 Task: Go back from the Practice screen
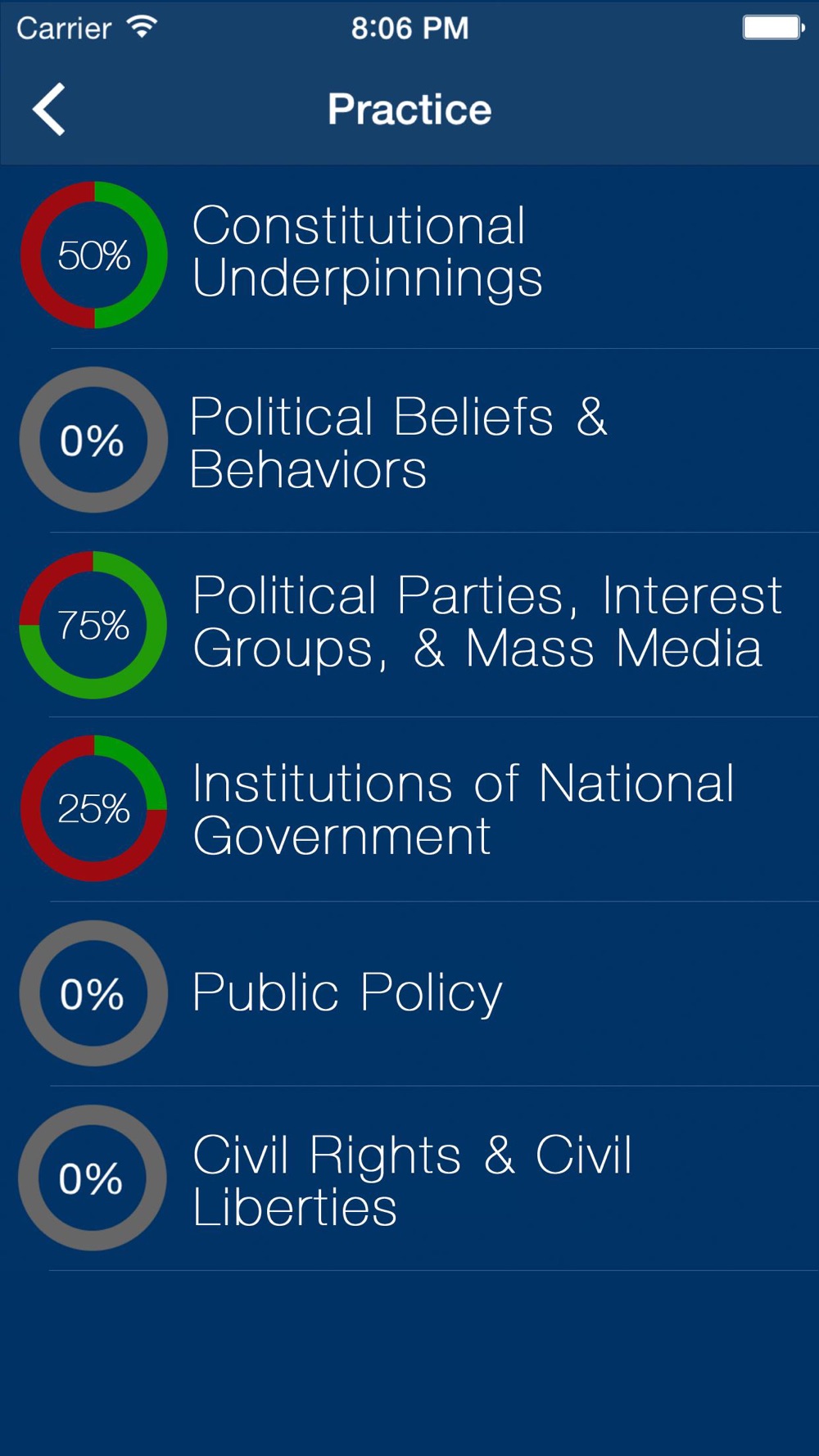tap(49, 109)
